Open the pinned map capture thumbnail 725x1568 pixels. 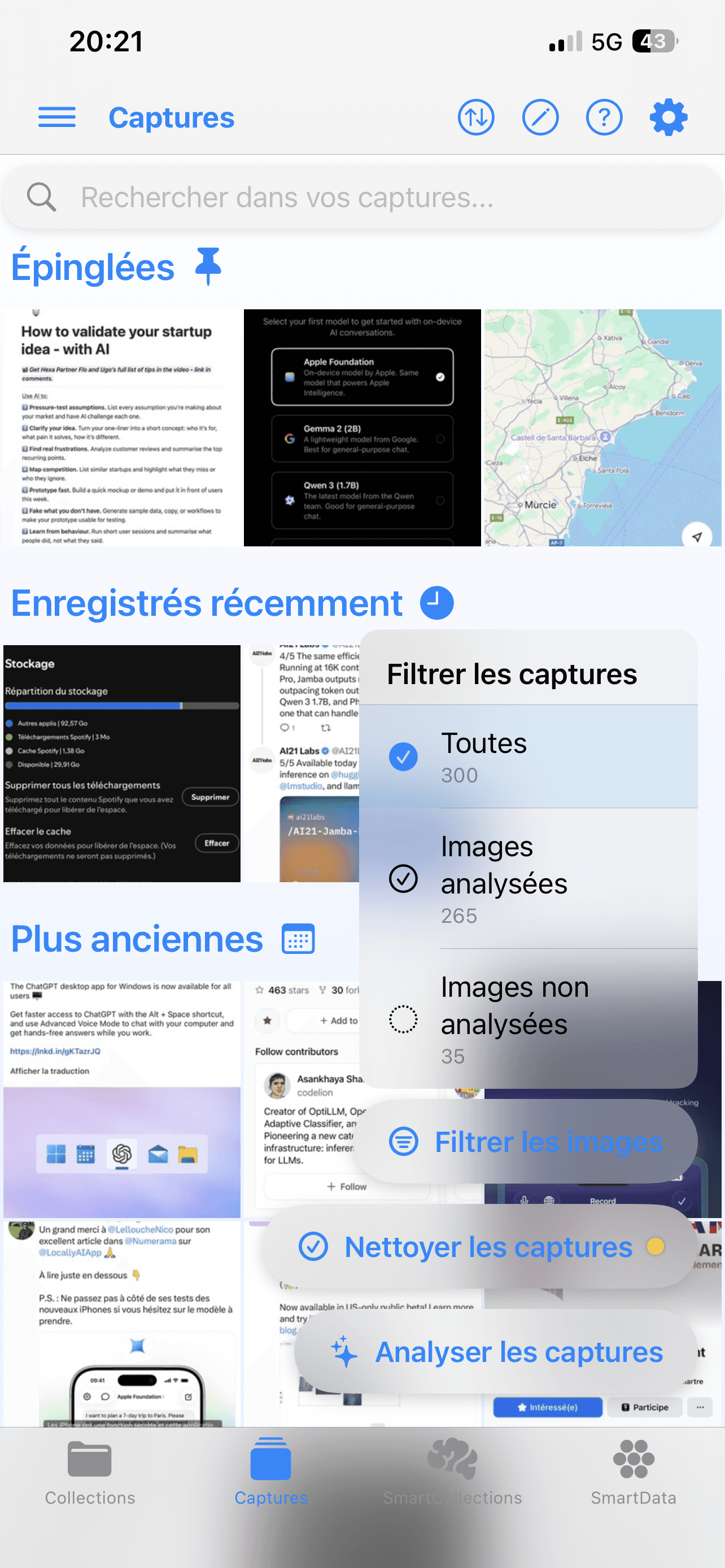point(602,426)
